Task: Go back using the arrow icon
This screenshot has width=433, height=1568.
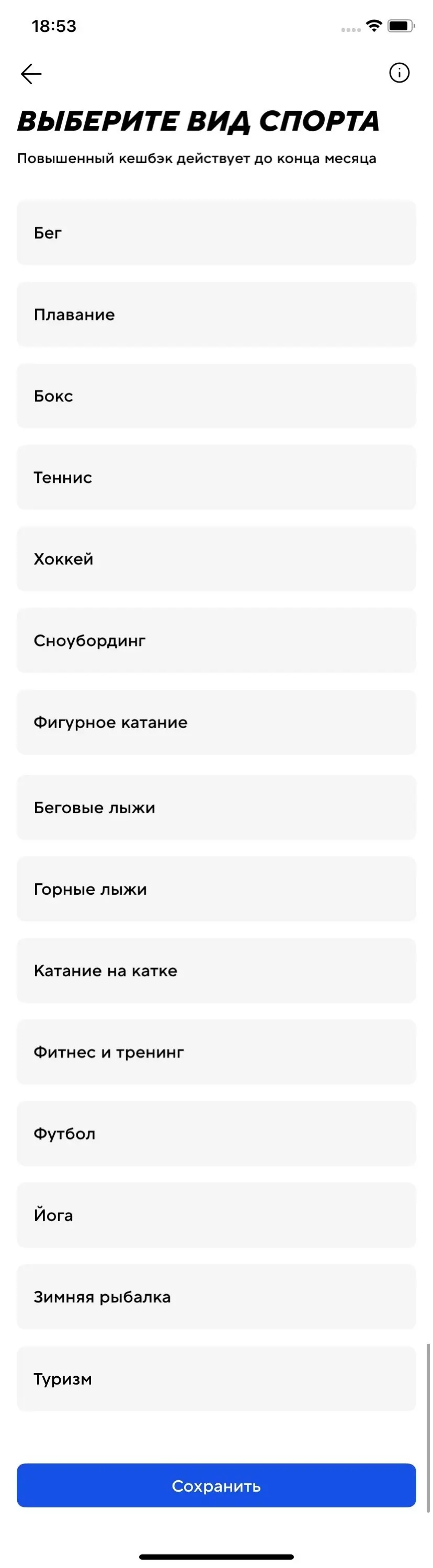Action: [x=31, y=74]
